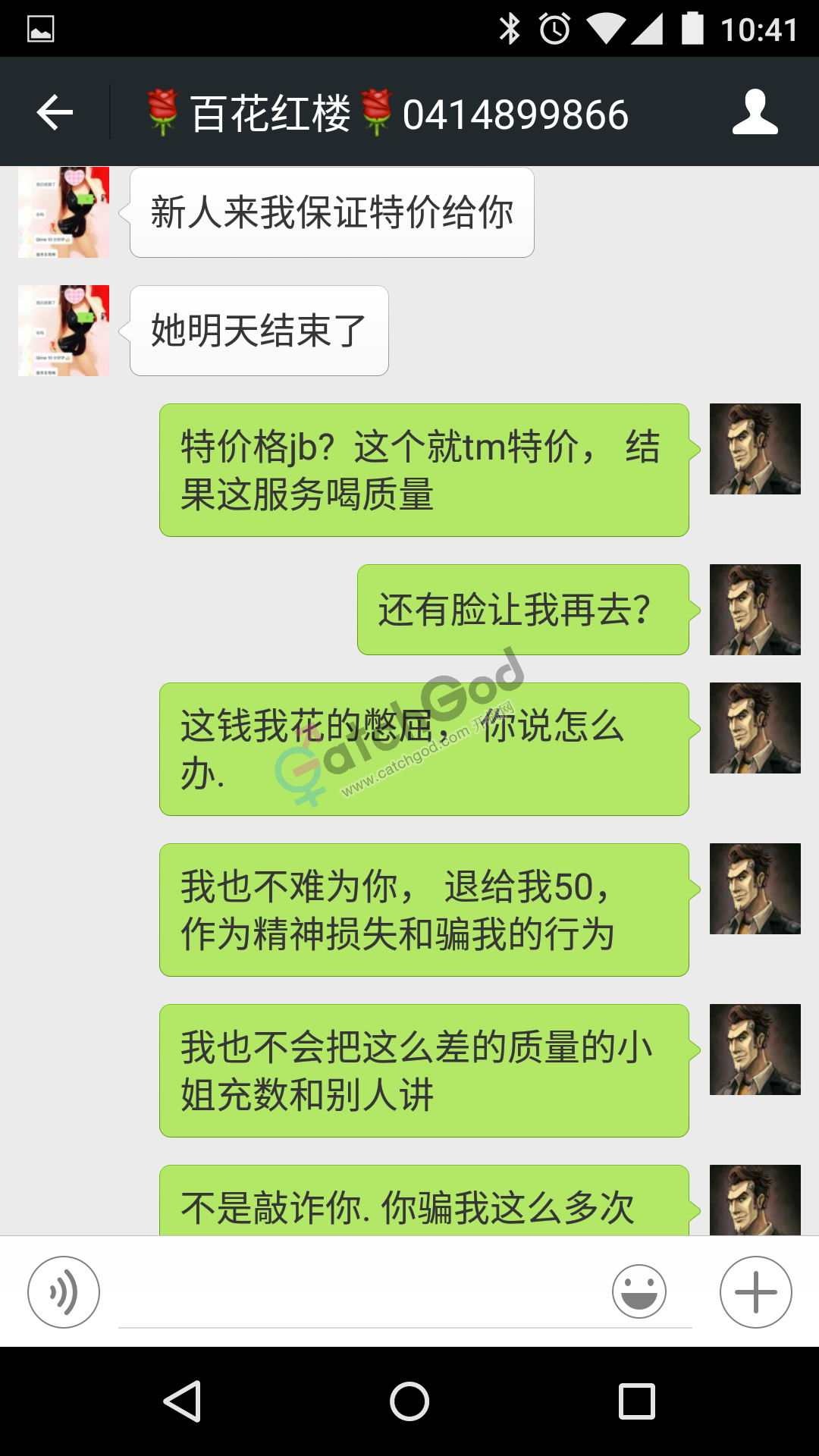Tap Android home button

click(x=409, y=1401)
